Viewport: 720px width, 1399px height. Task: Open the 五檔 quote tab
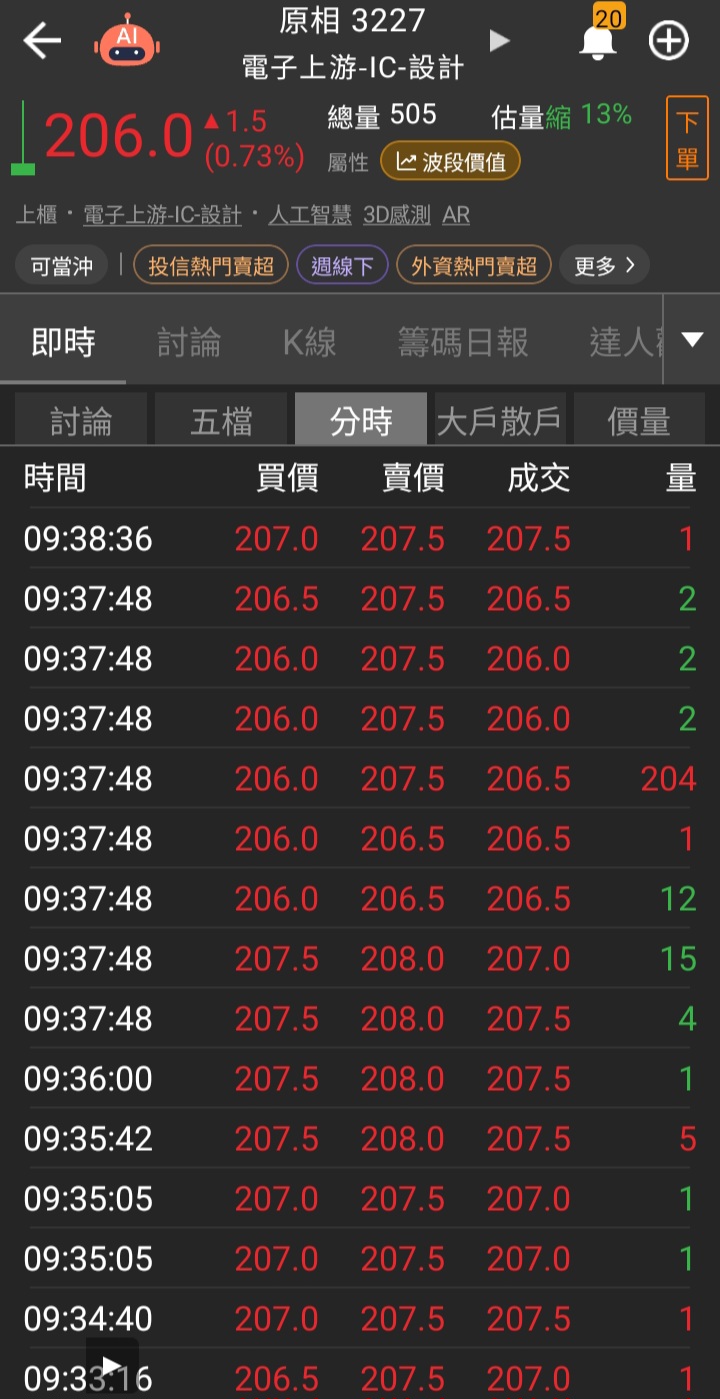[x=220, y=418]
